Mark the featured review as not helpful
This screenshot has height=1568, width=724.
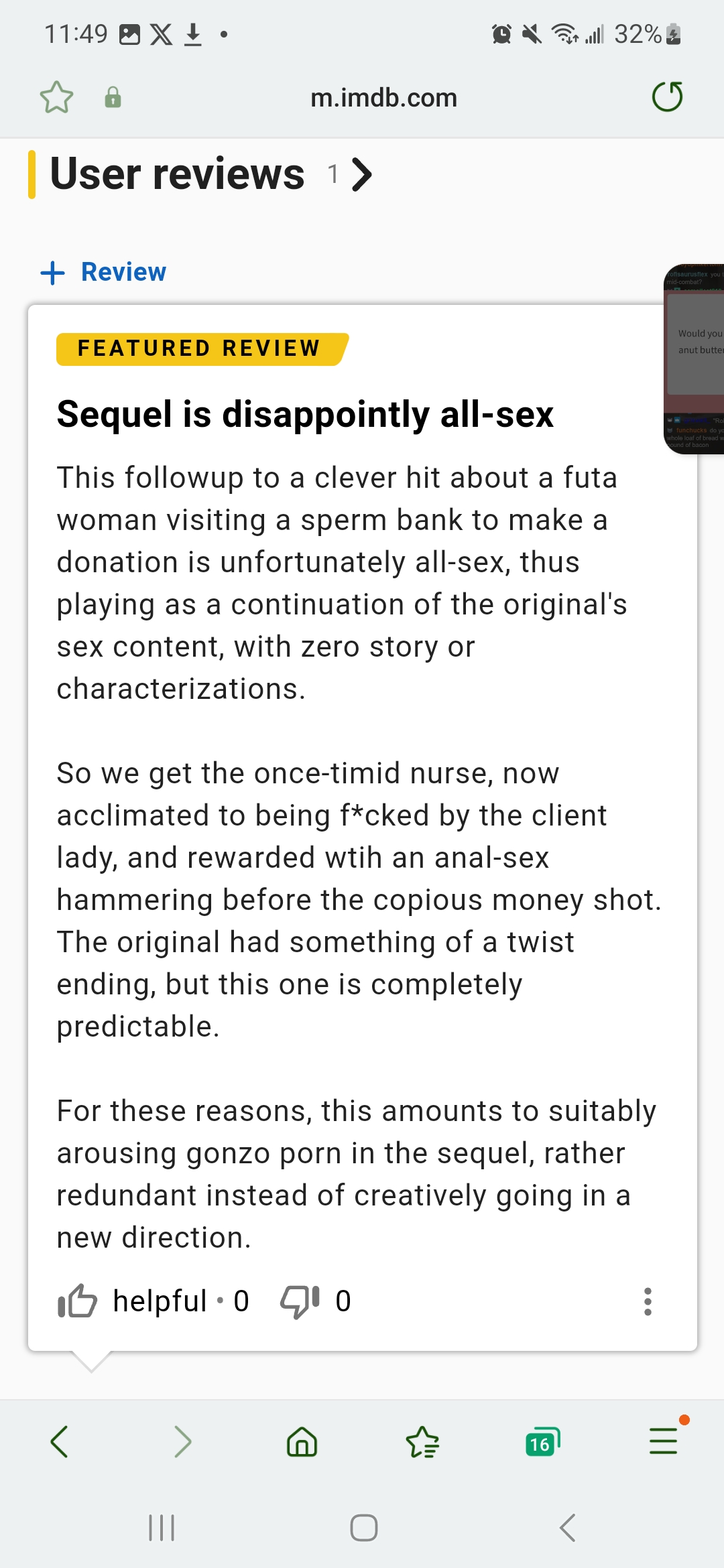pyautogui.click(x=300, y=1301)
